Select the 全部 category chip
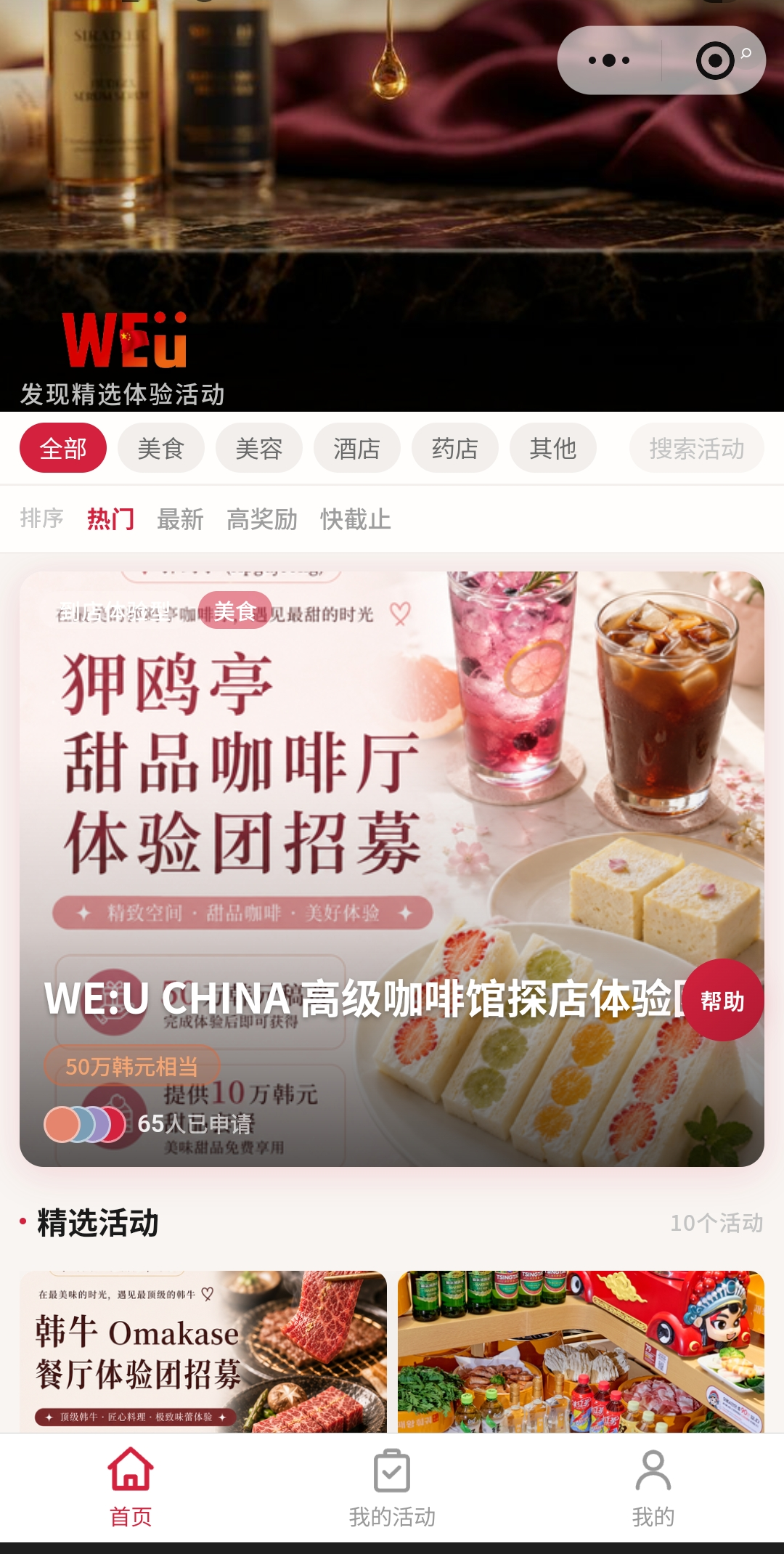Viewport: 784px width, 1554px height. (63, 448)
